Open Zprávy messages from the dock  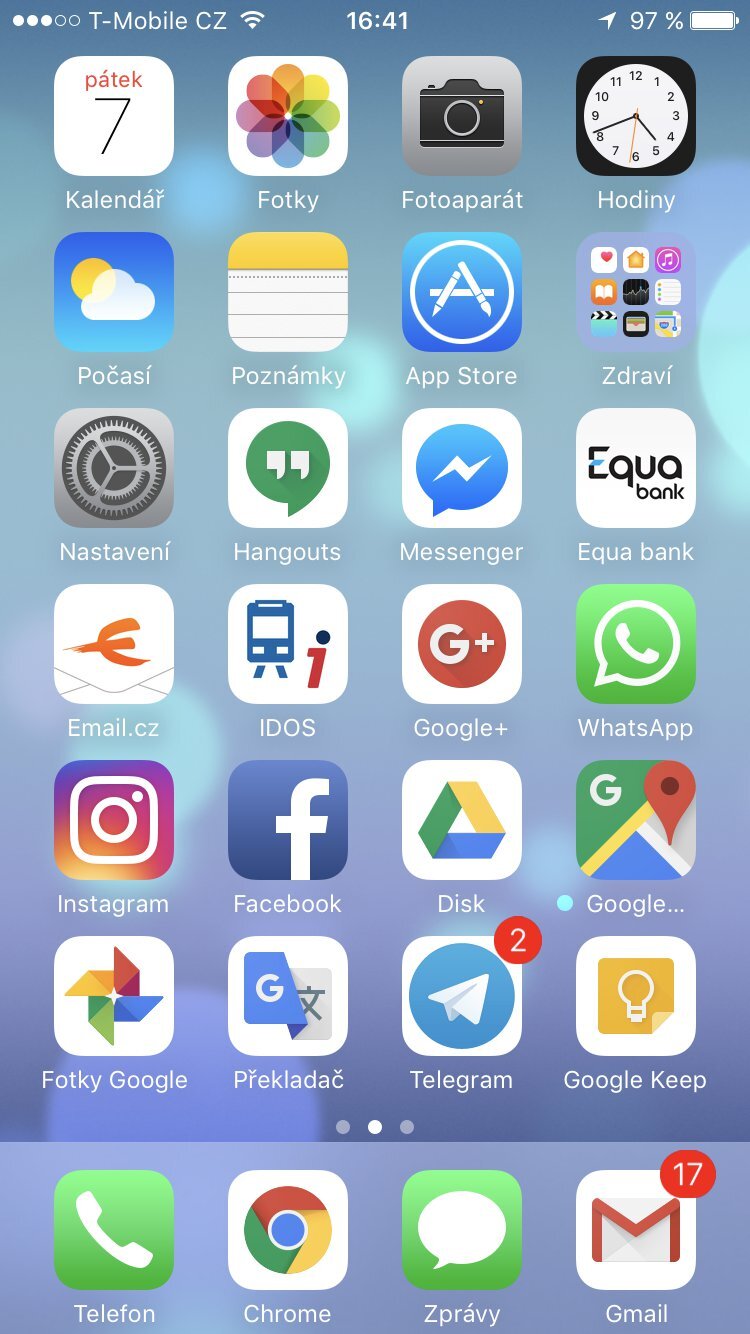tap(461, 1230)
